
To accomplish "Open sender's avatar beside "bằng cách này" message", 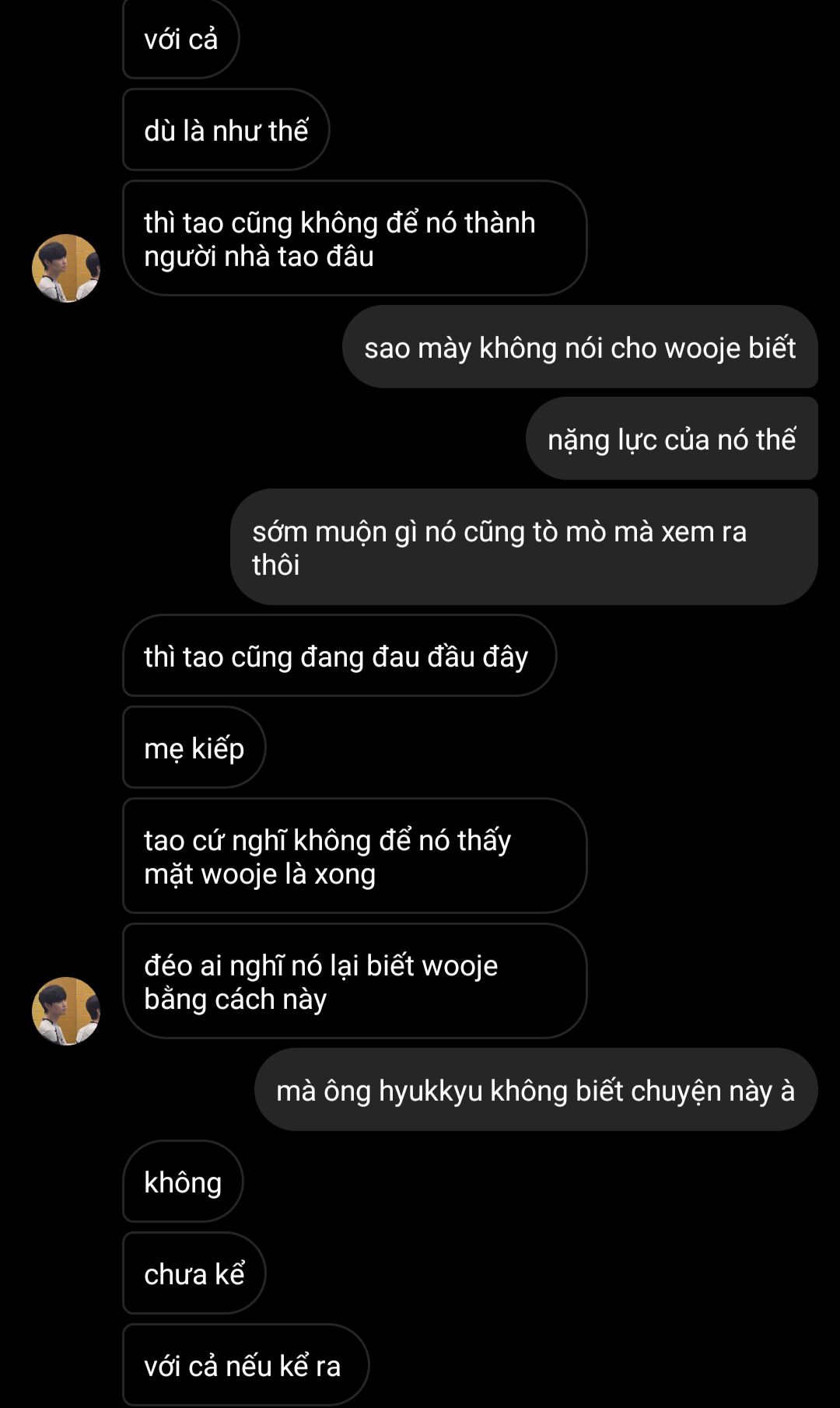I will click(x=66, y=1011).
